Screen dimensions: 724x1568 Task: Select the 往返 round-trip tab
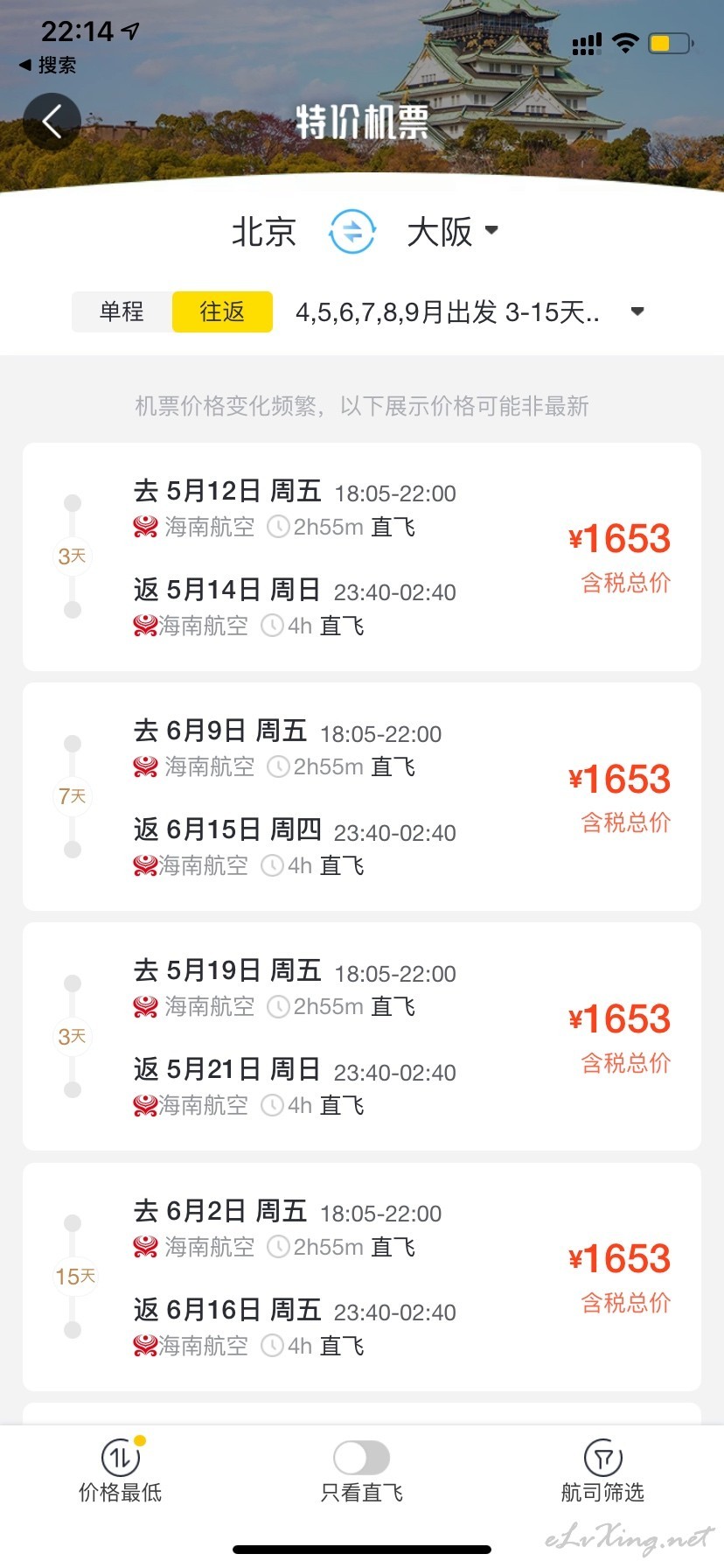(222, 311)
